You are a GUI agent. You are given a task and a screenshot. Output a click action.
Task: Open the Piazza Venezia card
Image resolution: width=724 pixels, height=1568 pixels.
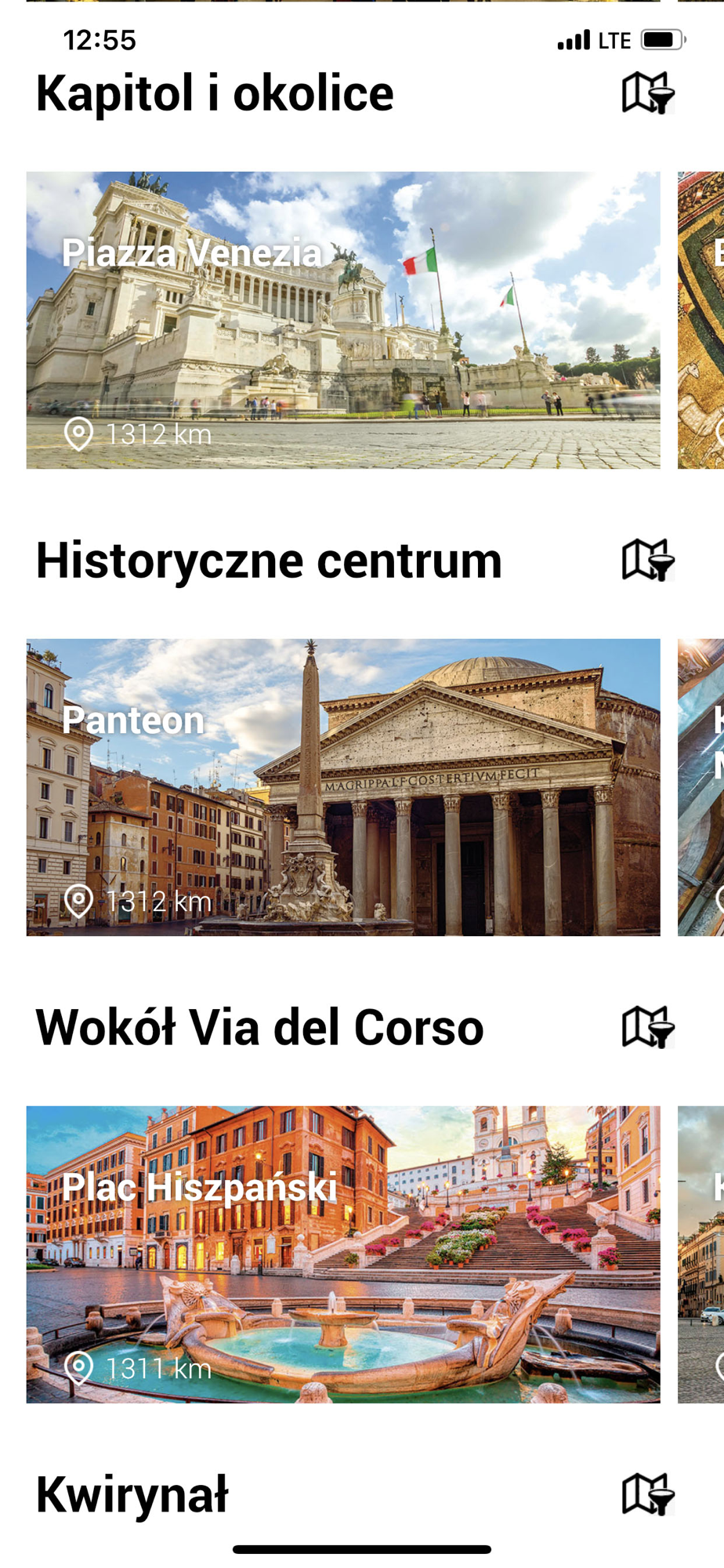(x=343, y=320)
